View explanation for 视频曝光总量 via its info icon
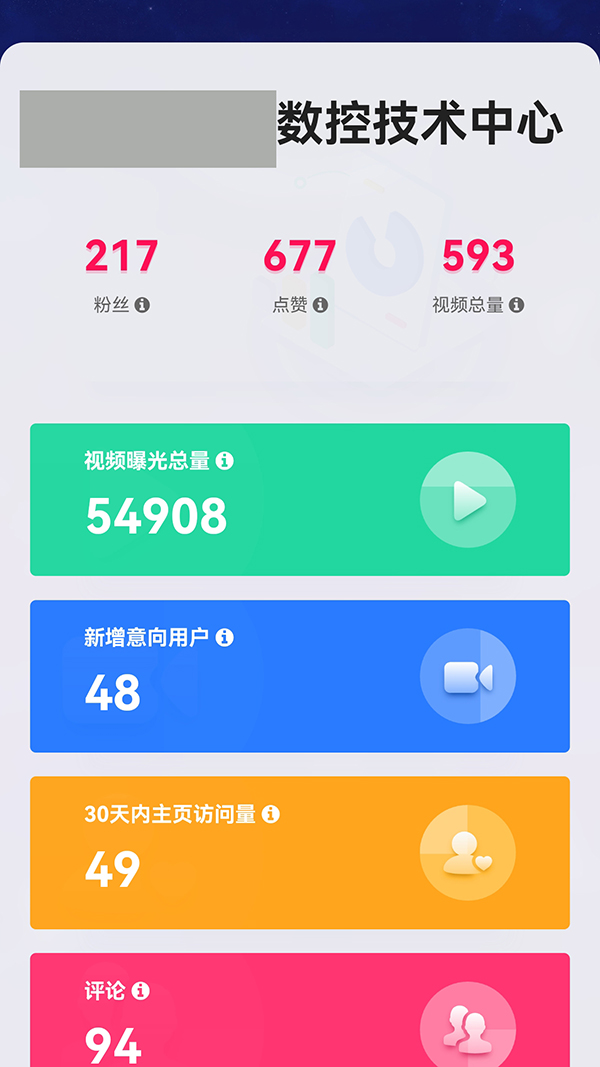600x1067 pixels. pos(225,461)
